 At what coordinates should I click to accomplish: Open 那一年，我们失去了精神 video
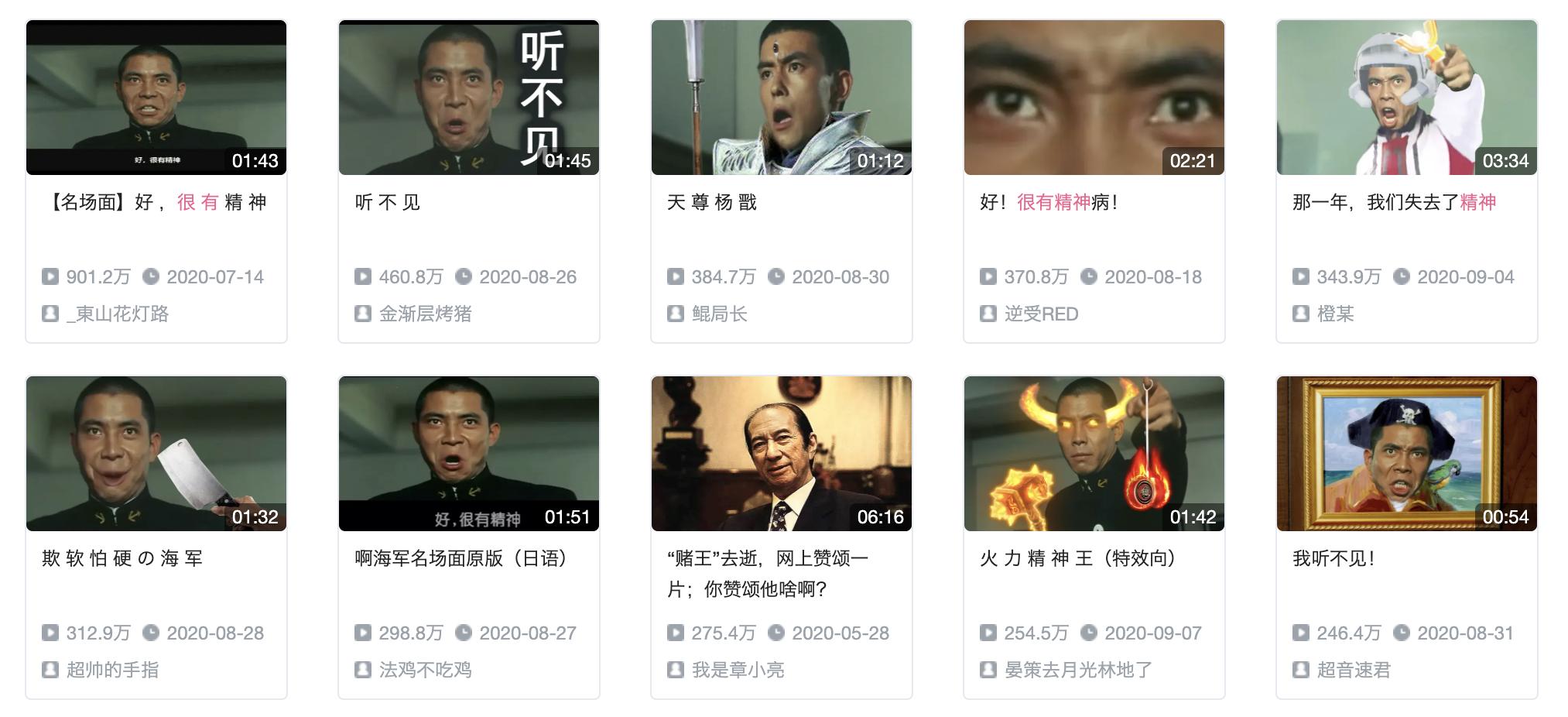pyautogui.click(x=1393, y=202)
